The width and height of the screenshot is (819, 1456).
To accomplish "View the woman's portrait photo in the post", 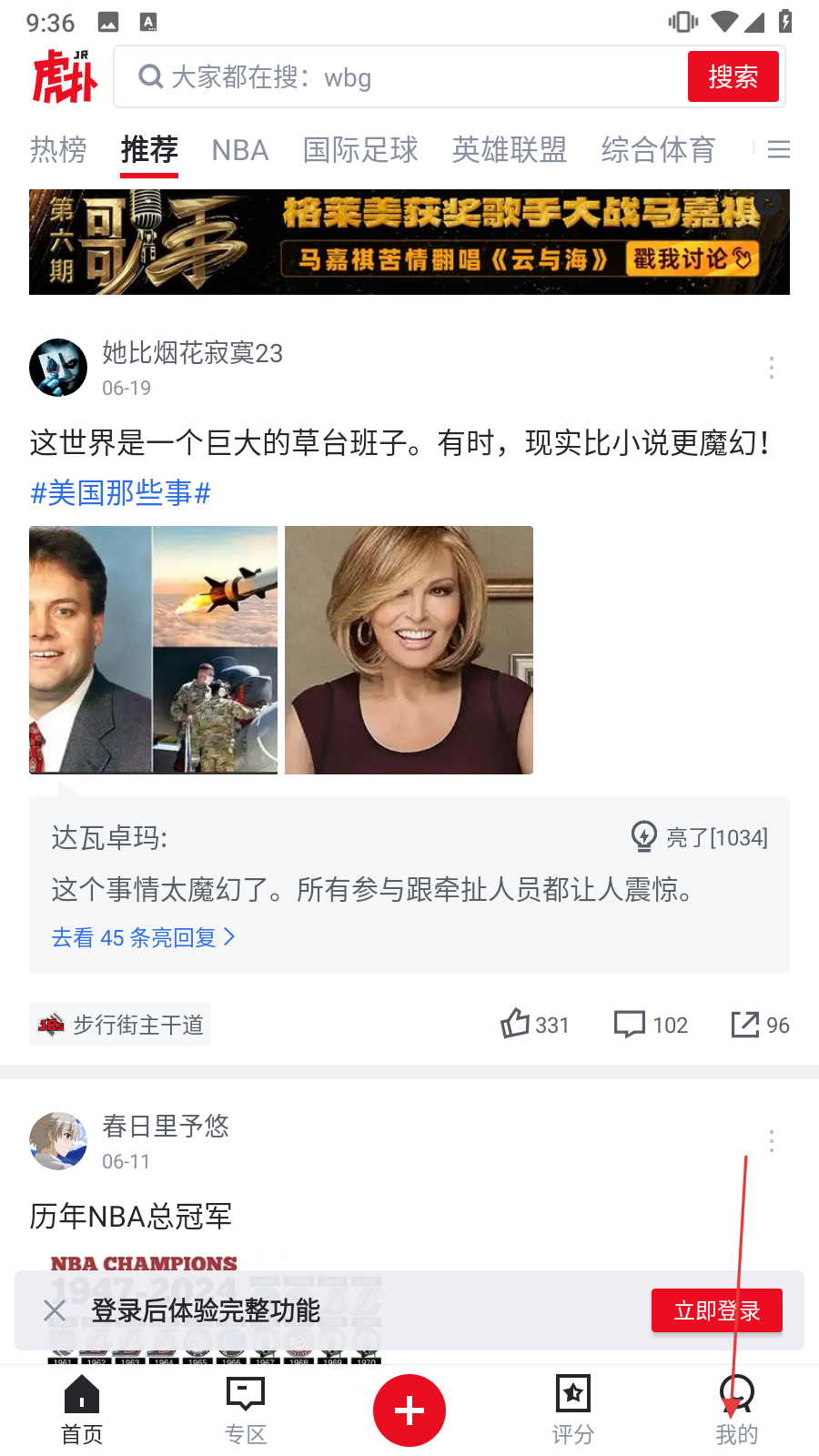I will [x=409, y=650].
